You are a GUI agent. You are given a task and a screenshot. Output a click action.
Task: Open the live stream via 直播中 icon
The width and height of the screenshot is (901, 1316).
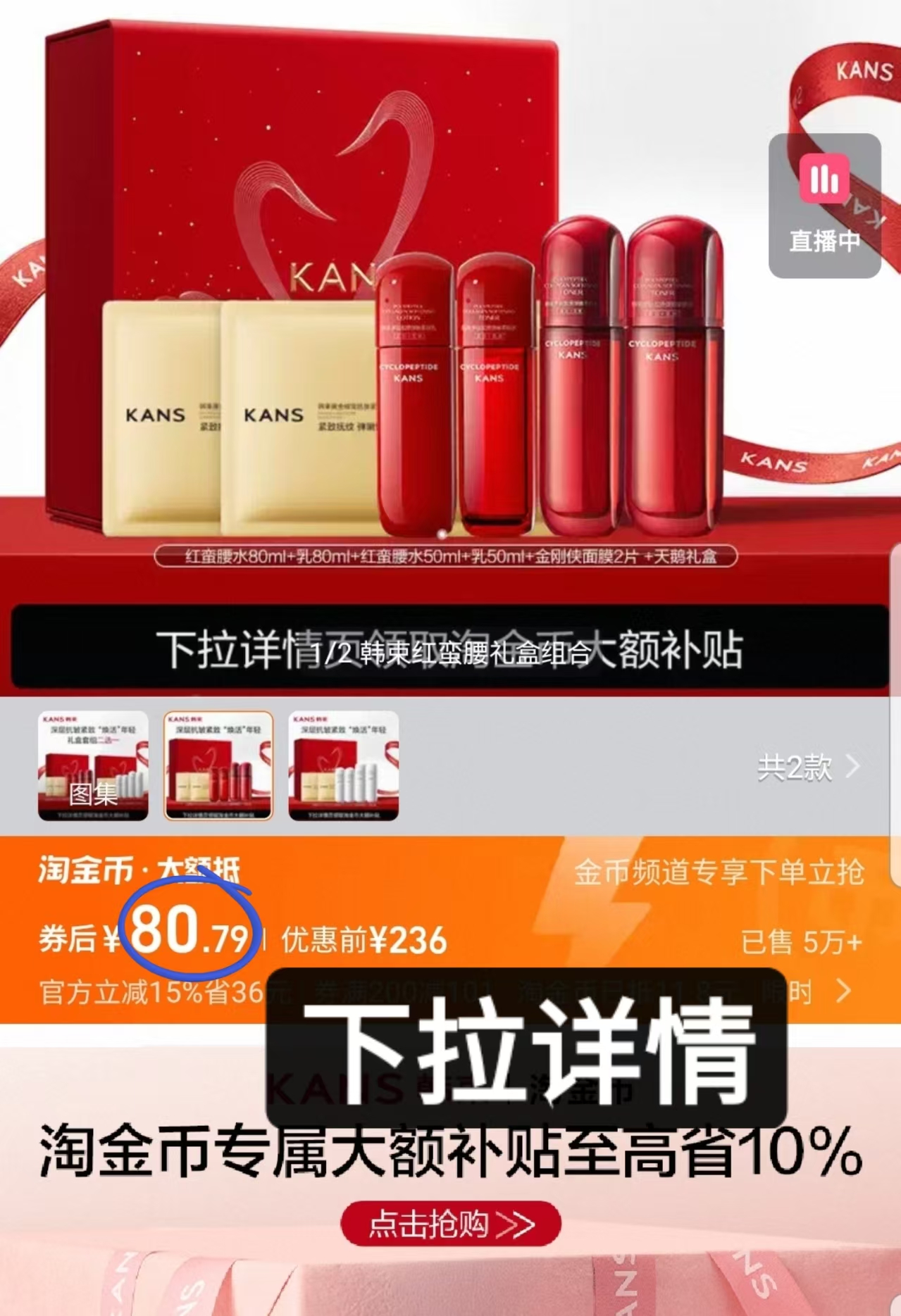click(x=826, y=197)
